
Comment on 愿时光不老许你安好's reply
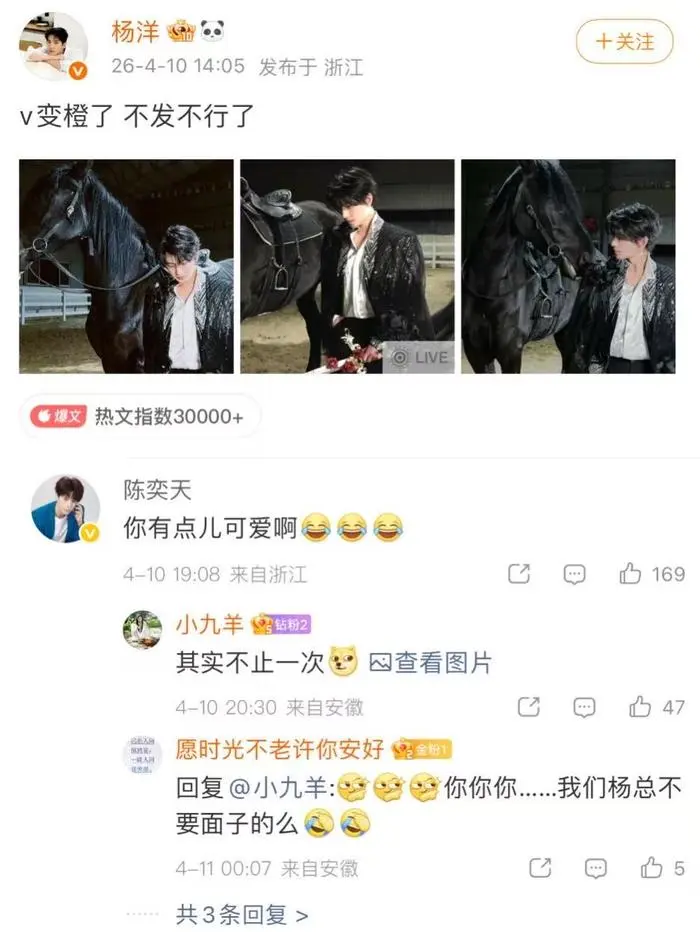coord(595,868)
